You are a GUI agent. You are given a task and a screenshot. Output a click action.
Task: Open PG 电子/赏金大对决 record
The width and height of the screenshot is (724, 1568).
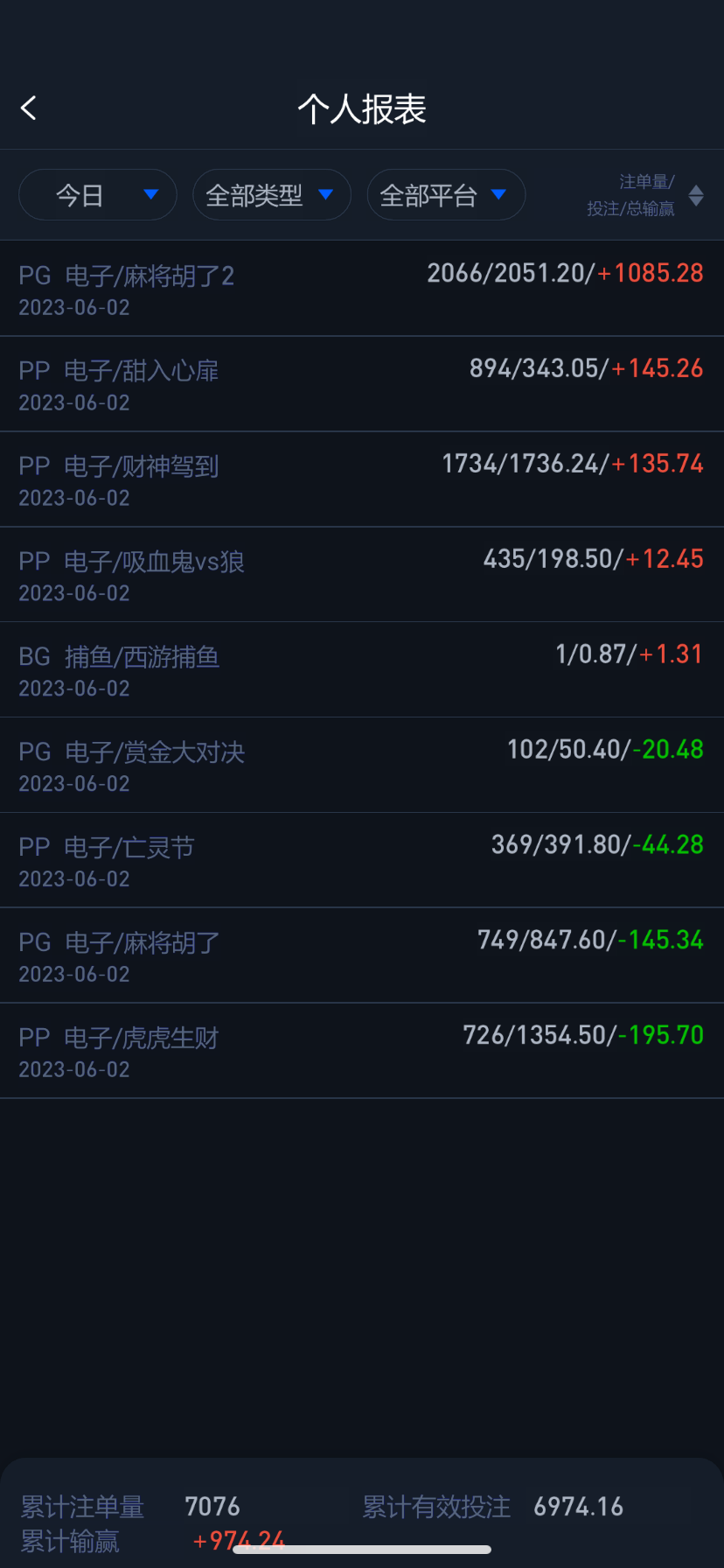tap(362, 766)
